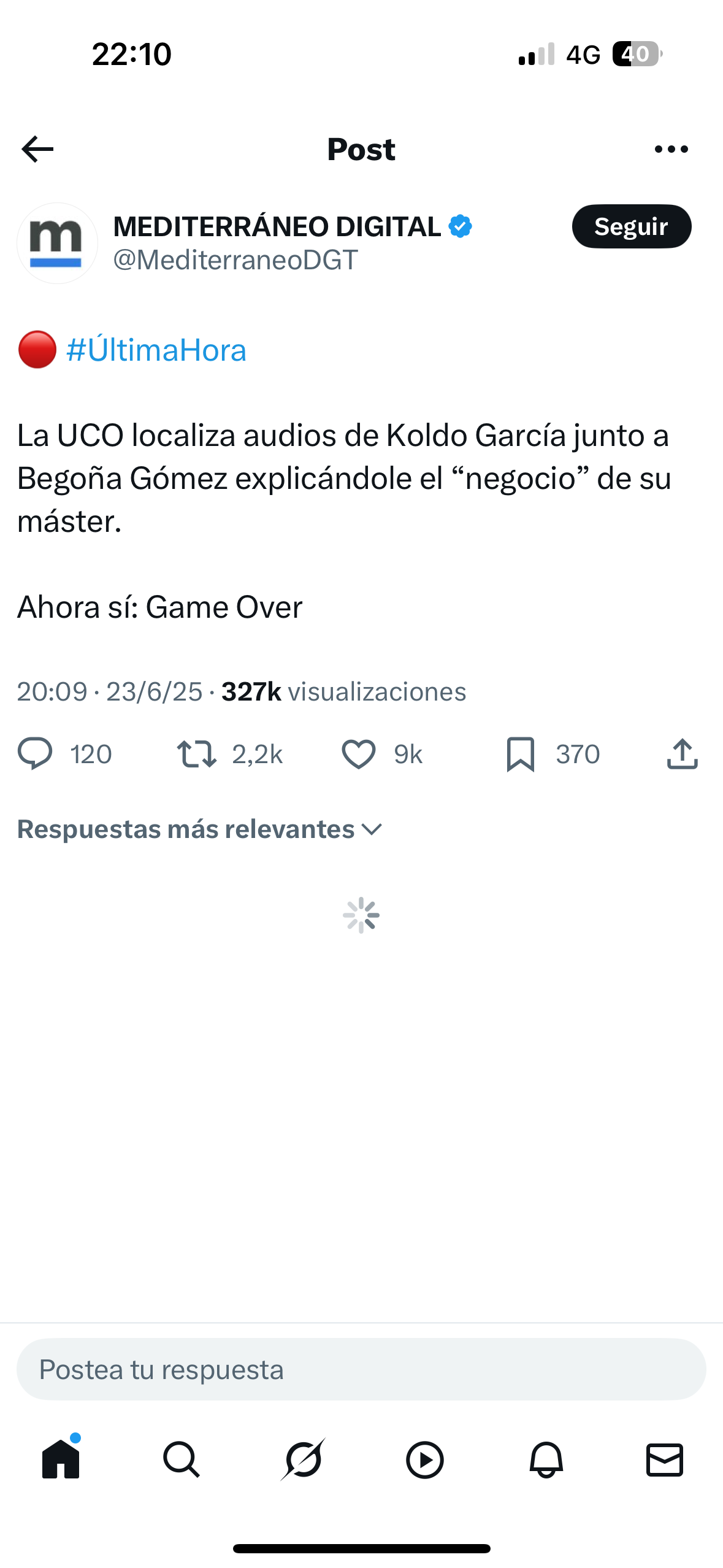Open the Grok tab

[303, 1459]
